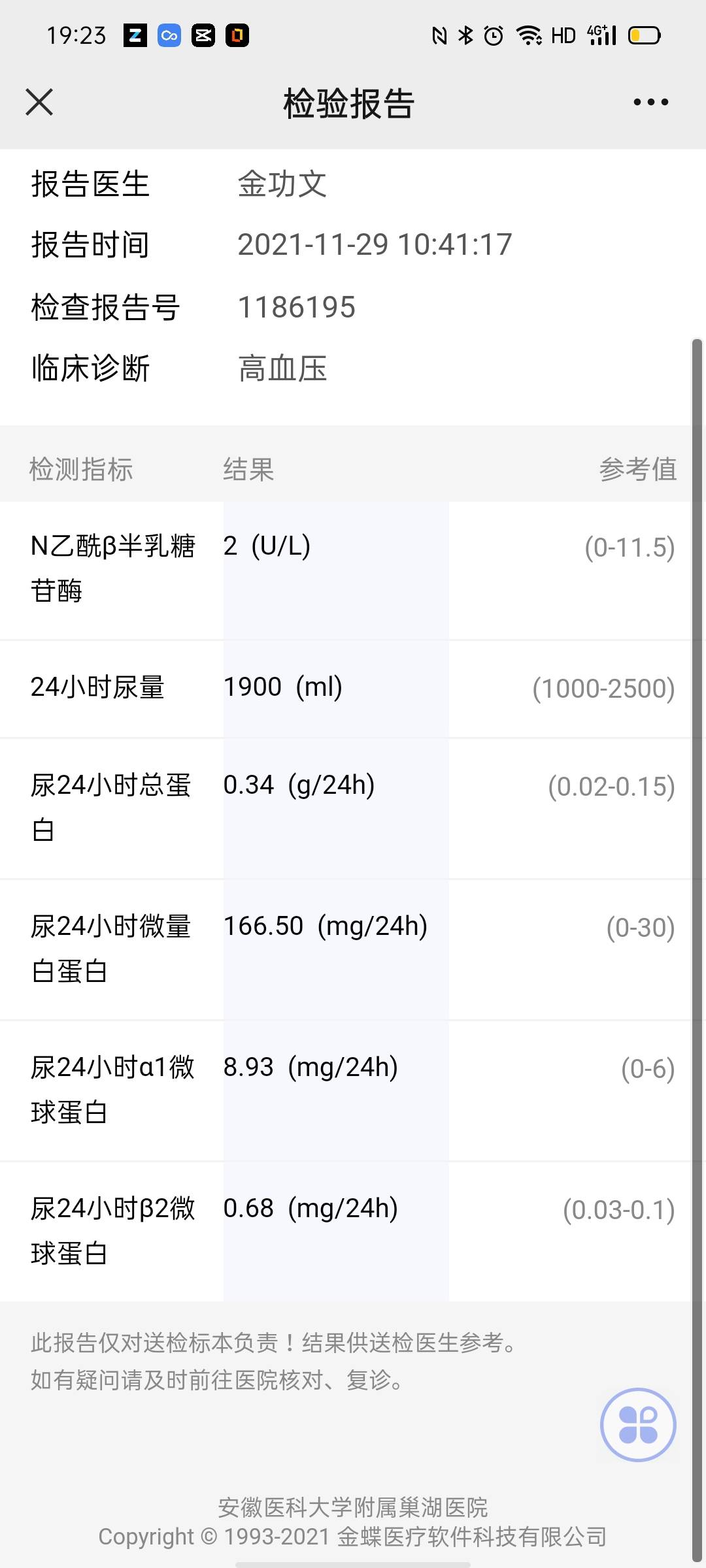Tap the HD indicator in the status bar
This screenshot has height=1568, width=706.
[563, 35]
